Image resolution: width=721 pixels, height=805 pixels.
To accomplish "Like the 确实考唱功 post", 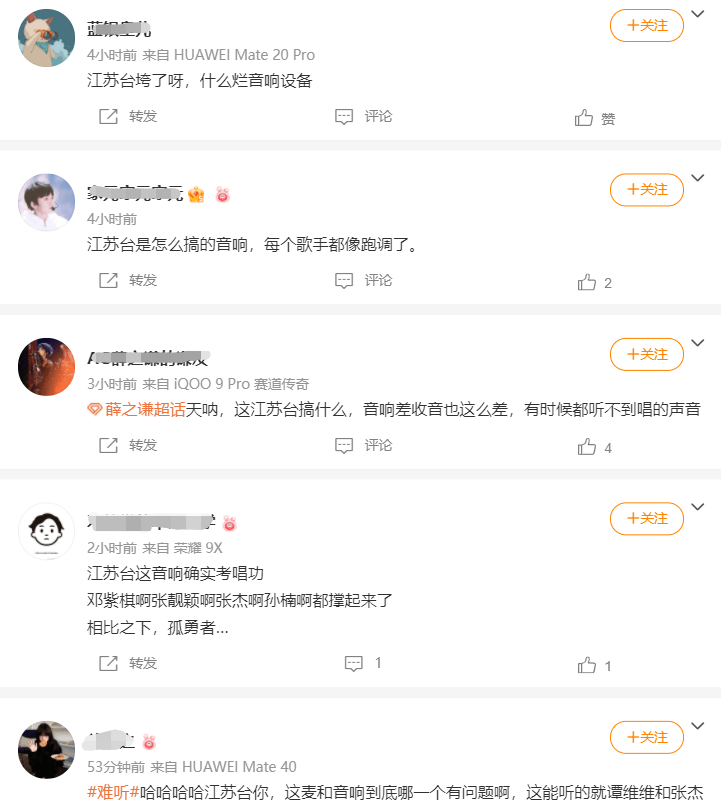I will pos(595,665).
